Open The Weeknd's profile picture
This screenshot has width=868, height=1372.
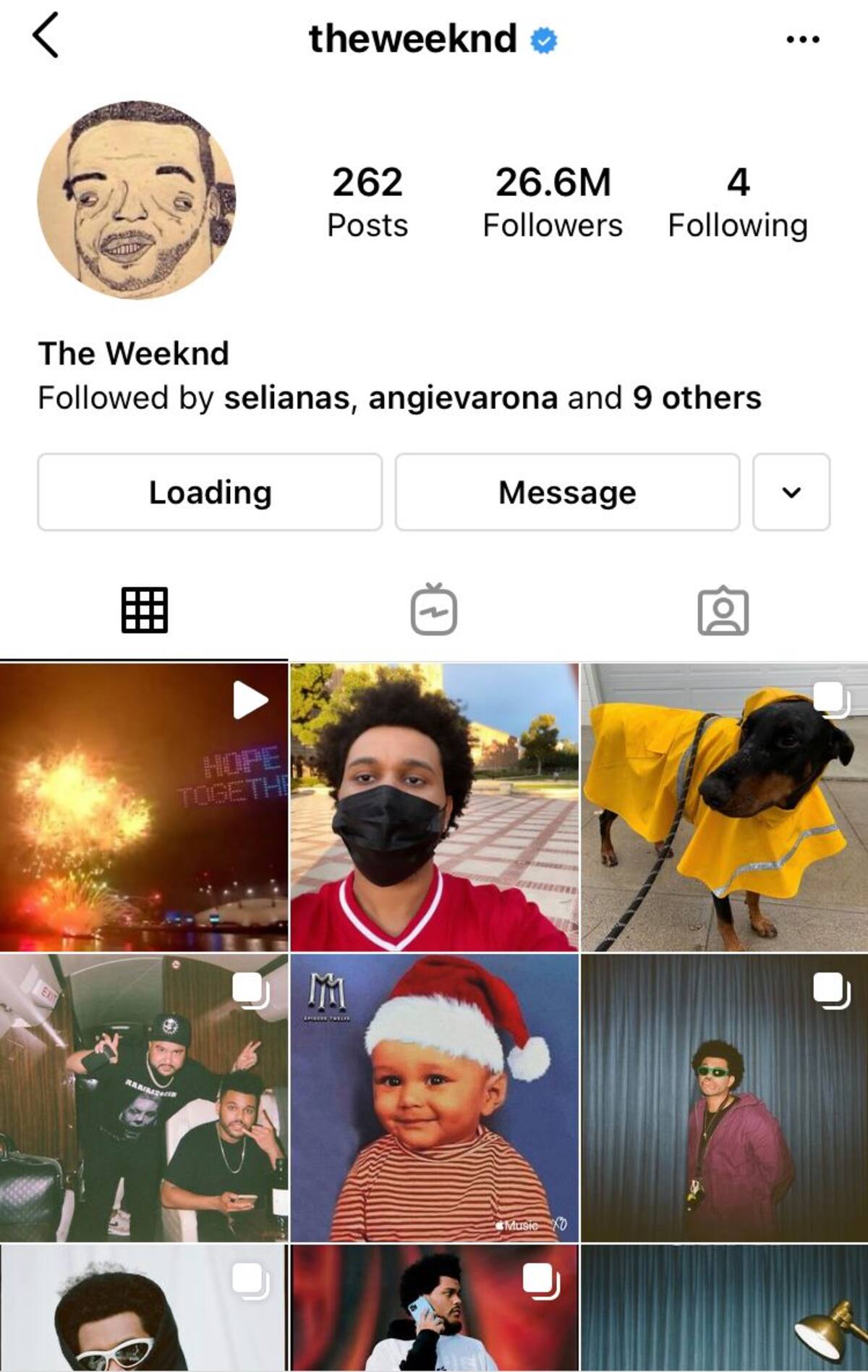[x=137, y=200]
